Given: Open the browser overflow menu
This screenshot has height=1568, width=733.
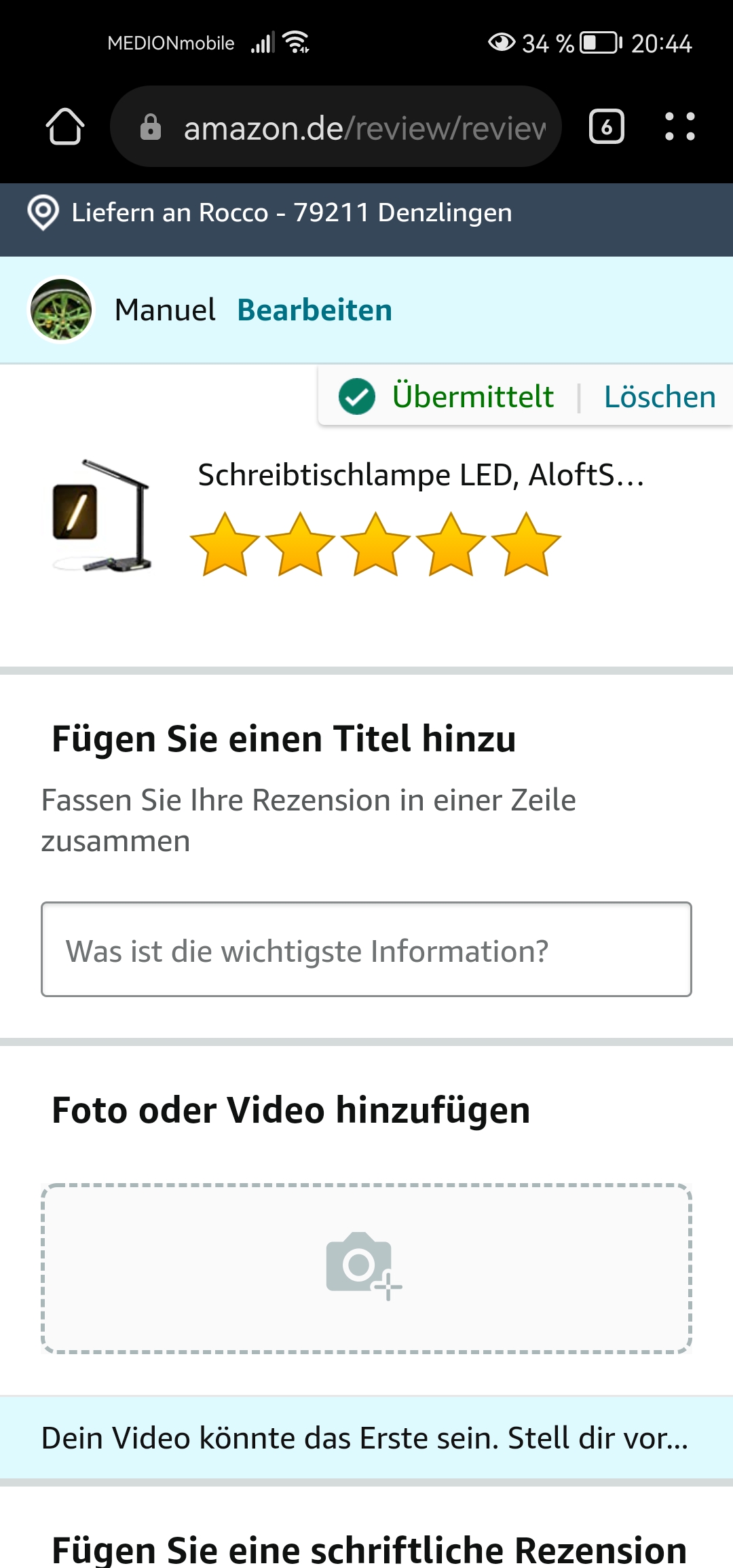Looking at the screenshot, I should [679, 127].
